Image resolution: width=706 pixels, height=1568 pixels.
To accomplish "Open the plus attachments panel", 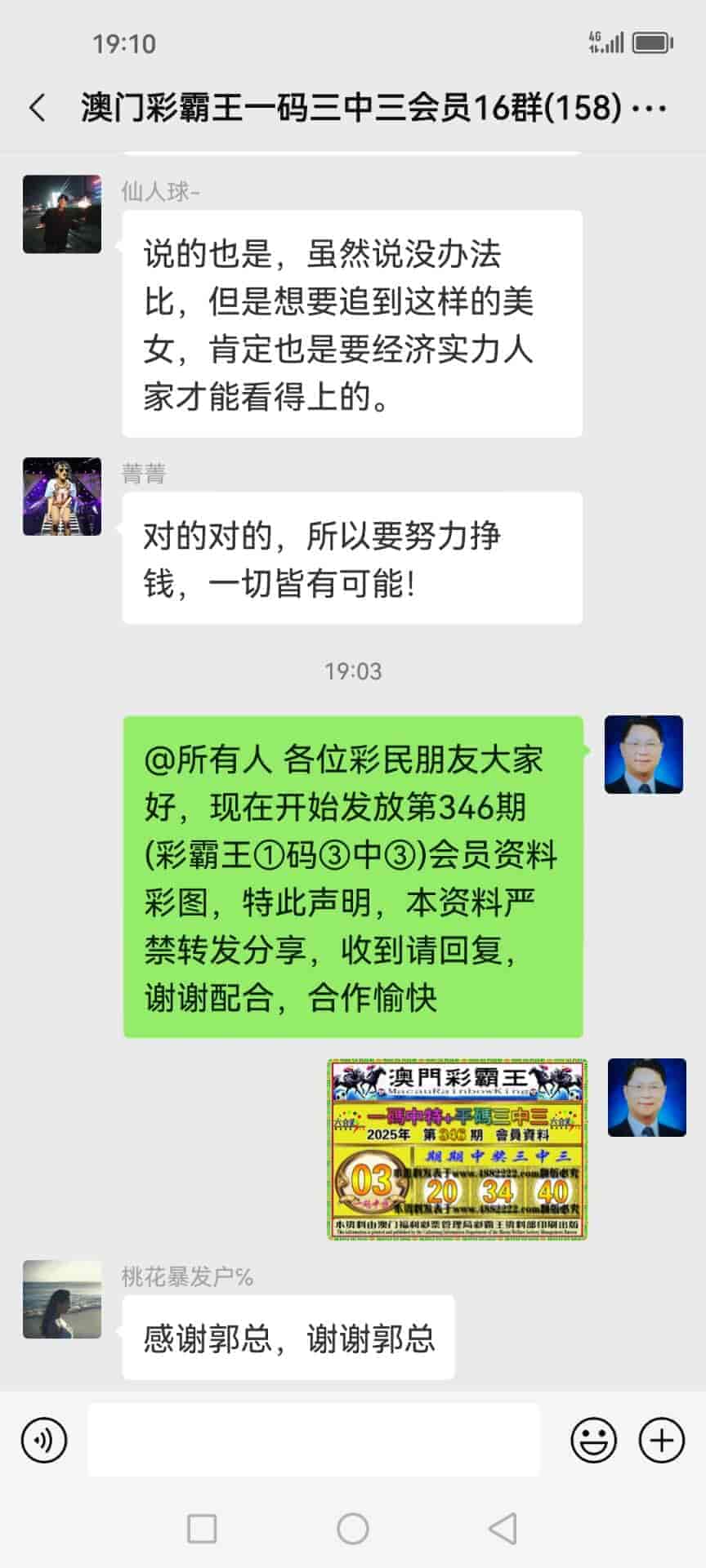I will (x=661, y=1440).
